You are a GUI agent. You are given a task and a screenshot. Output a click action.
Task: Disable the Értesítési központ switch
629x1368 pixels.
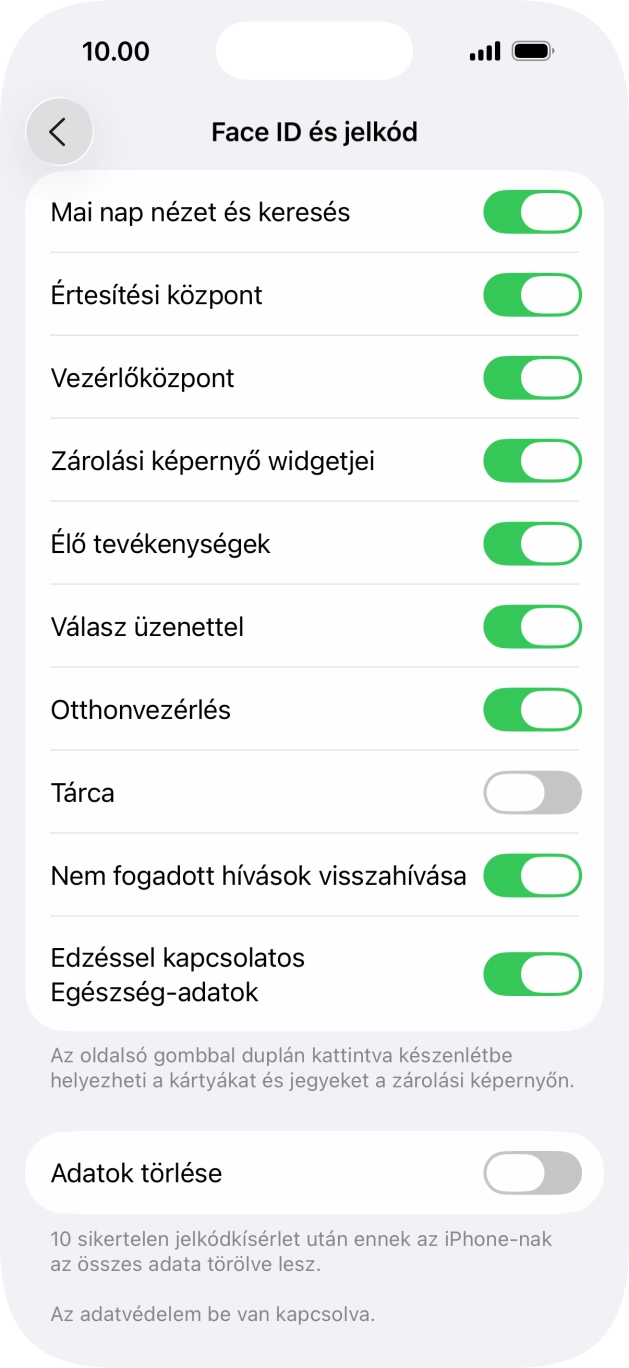(532, 295)
